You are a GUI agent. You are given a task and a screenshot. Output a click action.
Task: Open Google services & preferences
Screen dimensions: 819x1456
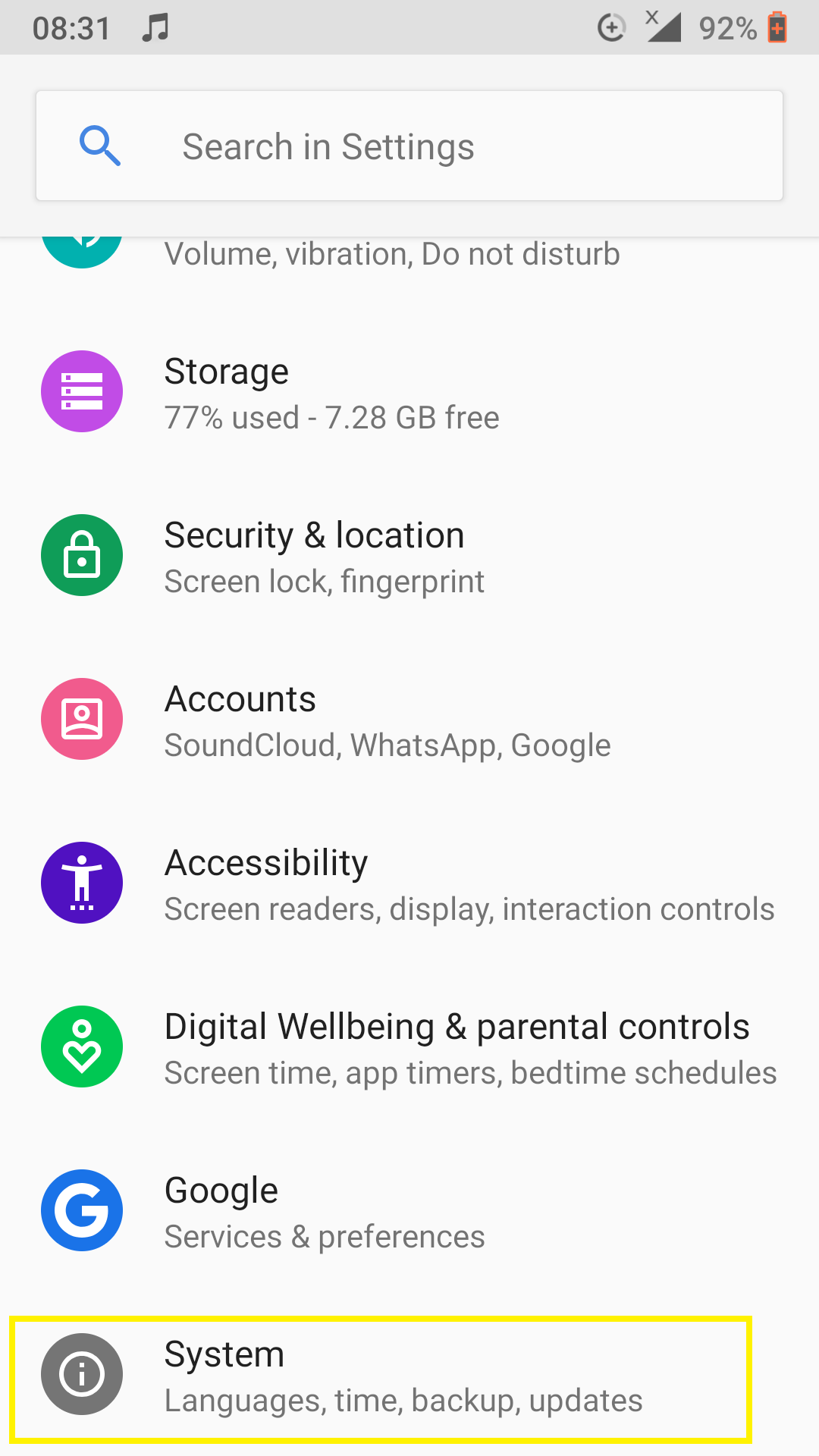(x=409, y=1211)
